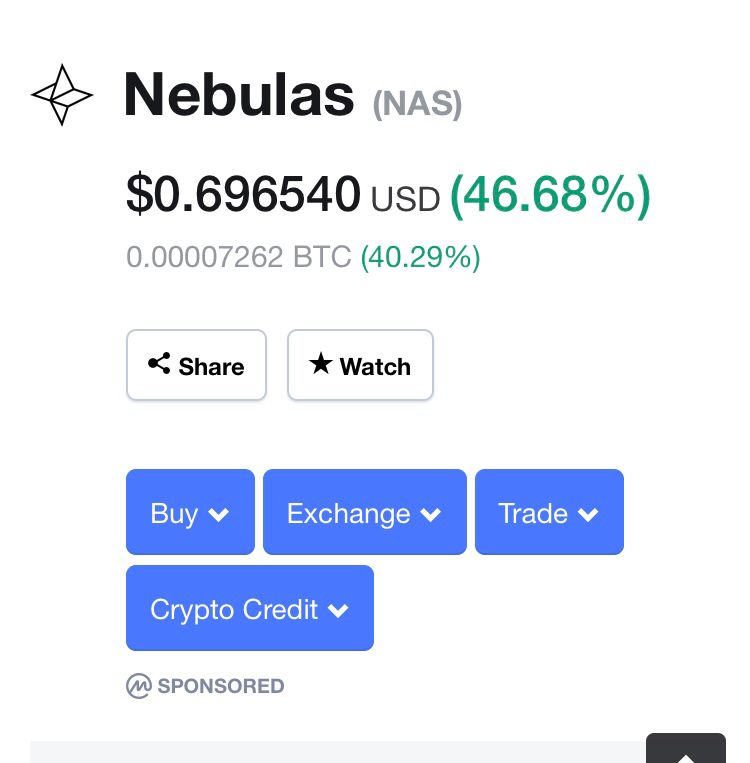The image size is (750, 763).
Task: Click the Nebulas title heading
Action: 238,95
